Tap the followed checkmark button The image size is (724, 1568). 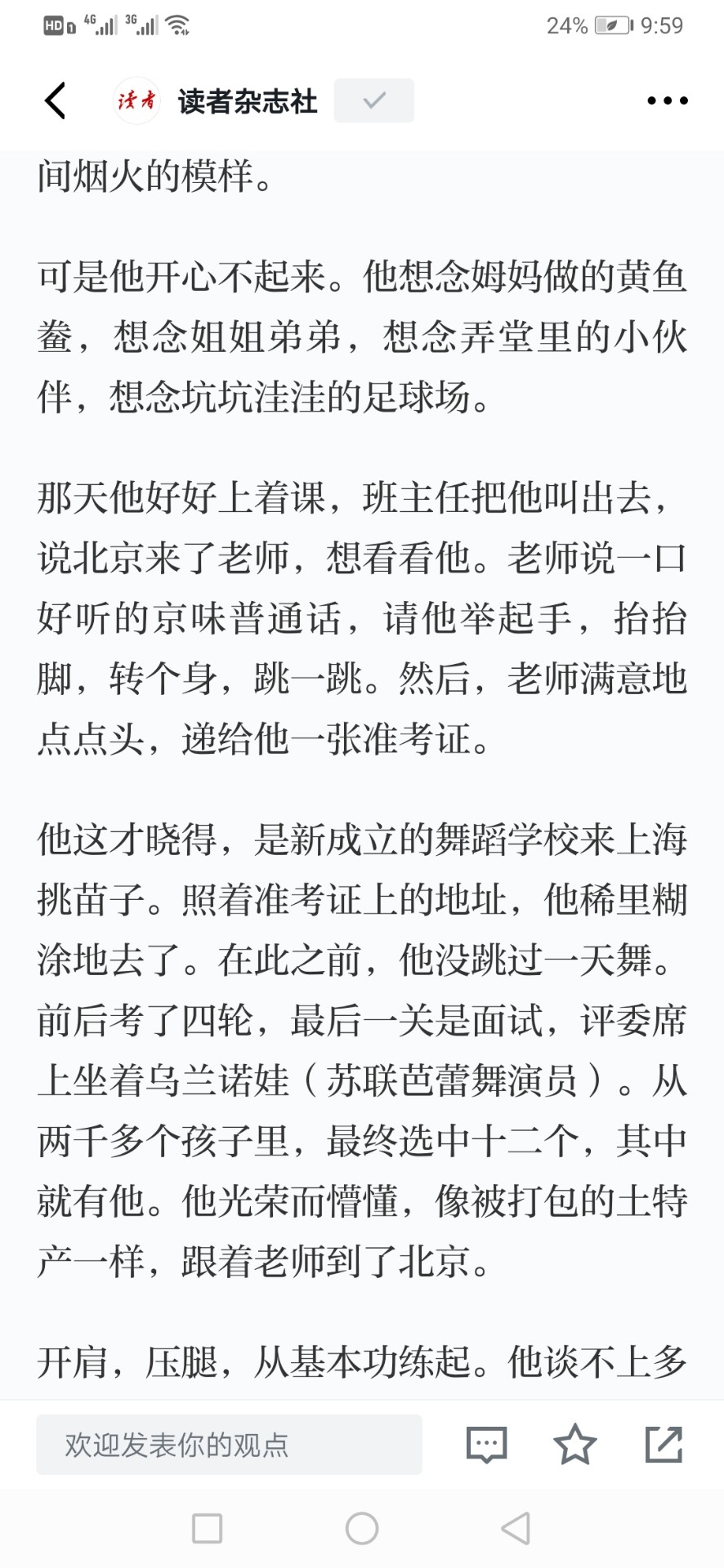tap(373, 100)
